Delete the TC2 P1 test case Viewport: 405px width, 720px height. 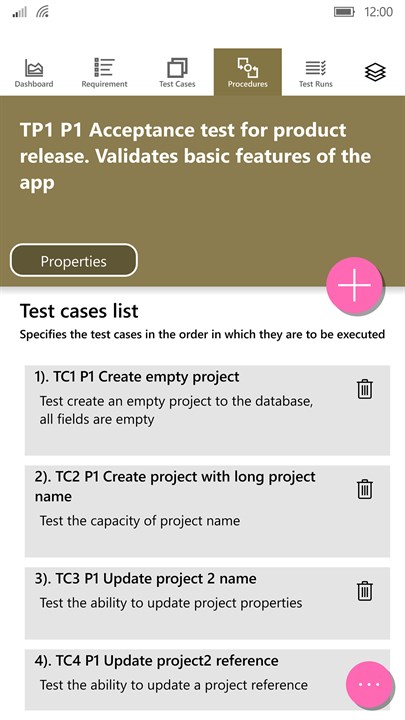click(365, 489)
